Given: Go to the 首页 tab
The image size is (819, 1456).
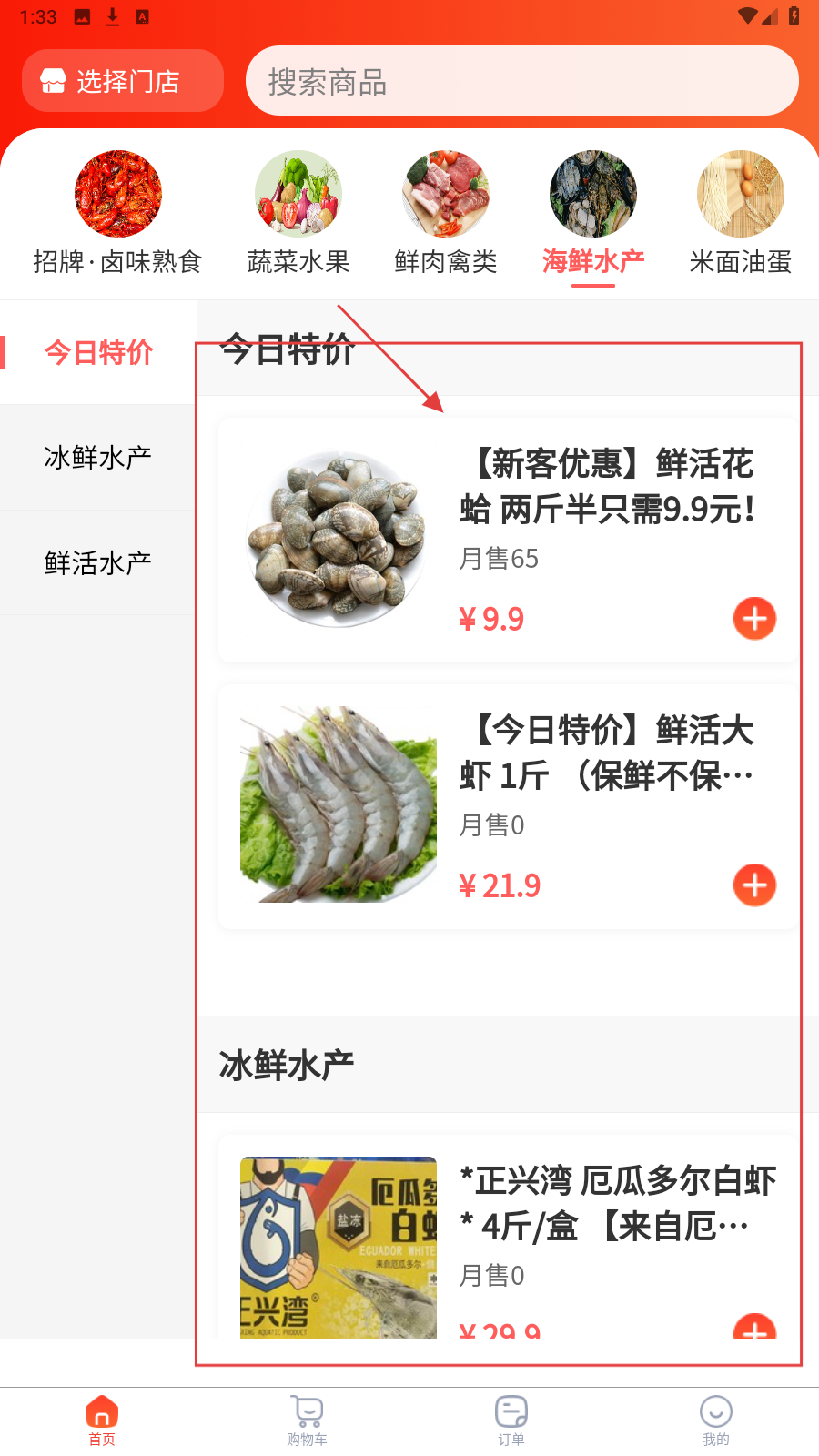Looking at the screenshot, I should coord(102,1421).
